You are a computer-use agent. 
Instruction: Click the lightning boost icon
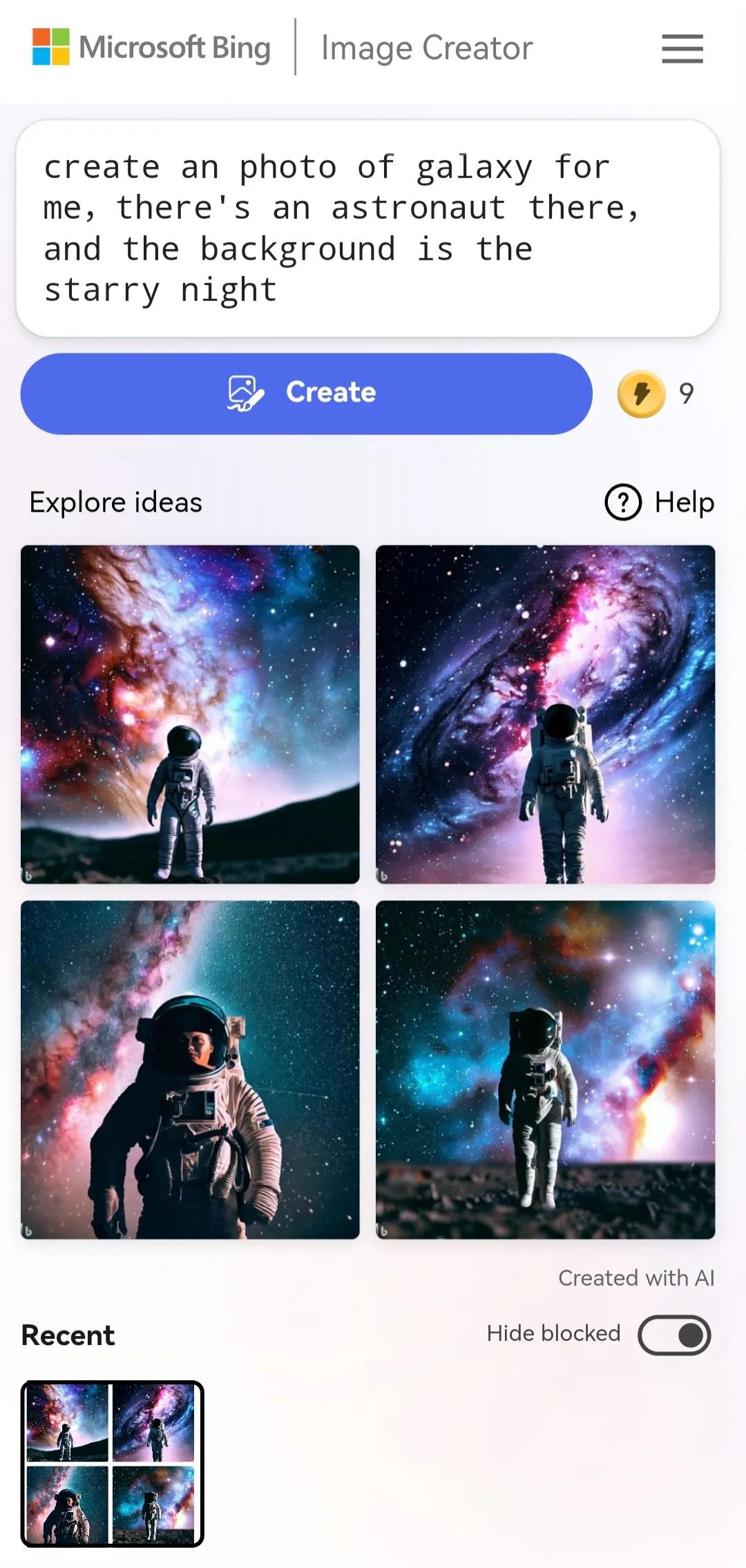[x=640, y=394]
